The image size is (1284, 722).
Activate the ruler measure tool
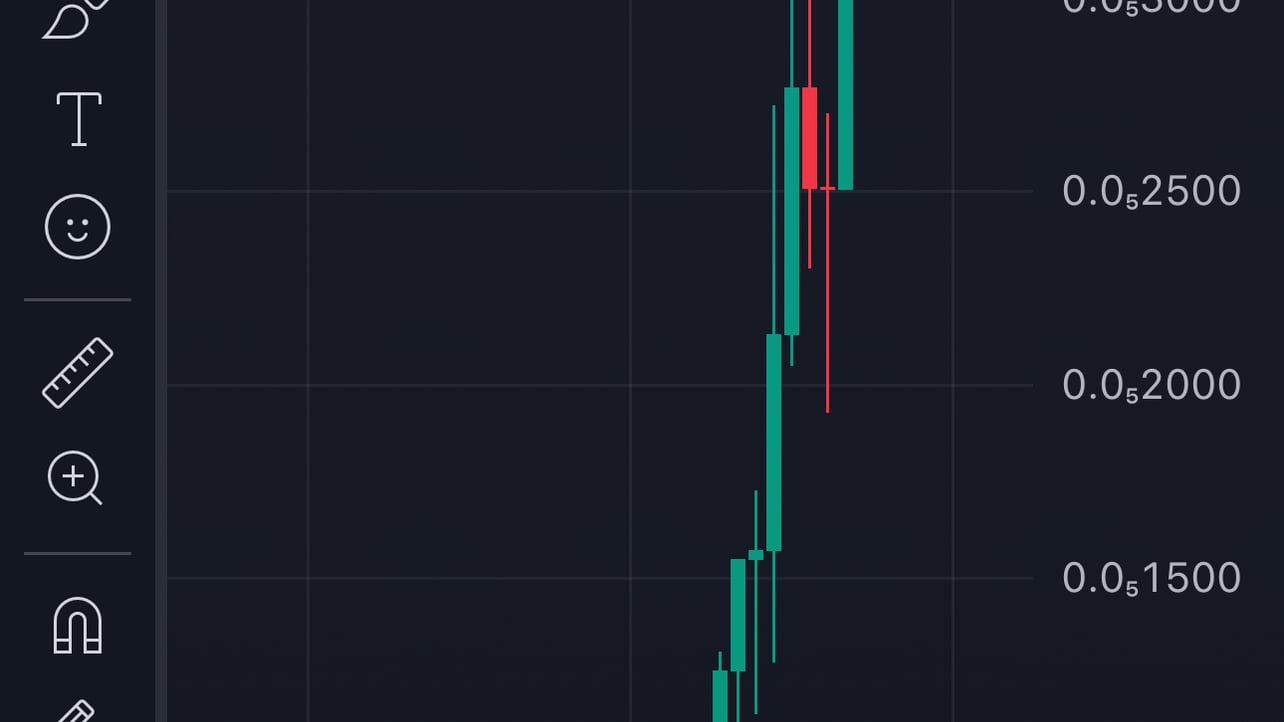(78, 373)
